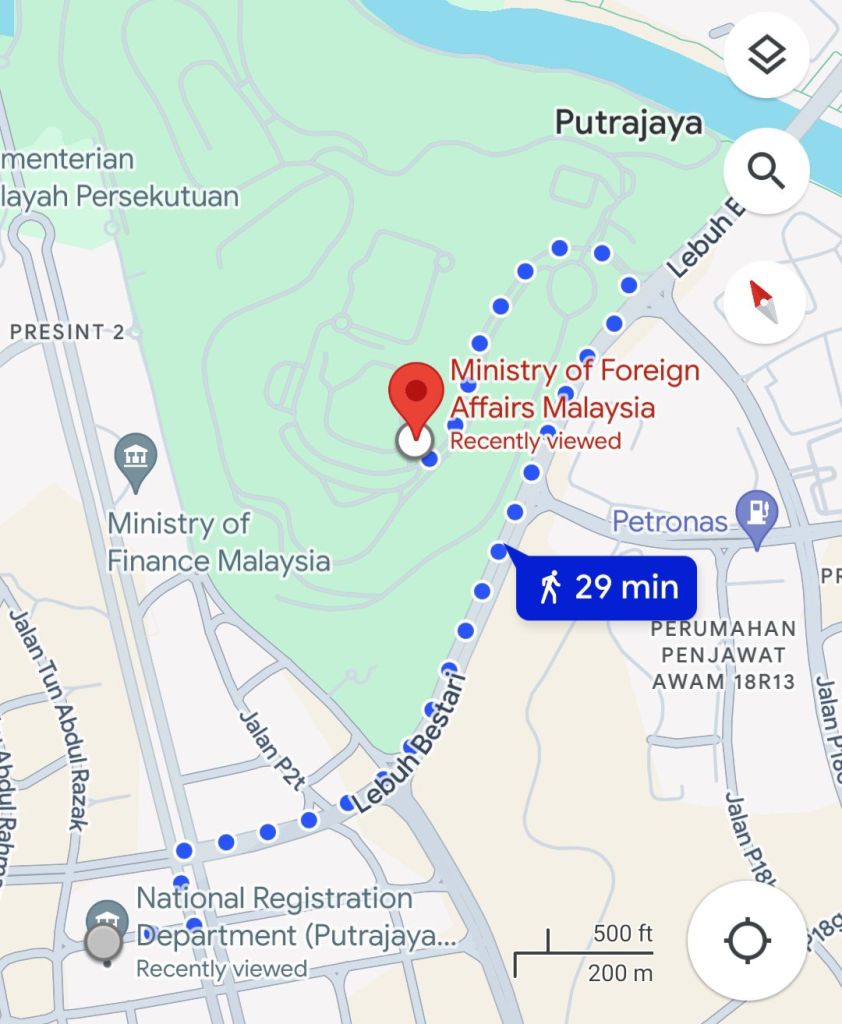Tap the walking person icon in route badge
842x1024 pixels.
(x=552, y=588)
